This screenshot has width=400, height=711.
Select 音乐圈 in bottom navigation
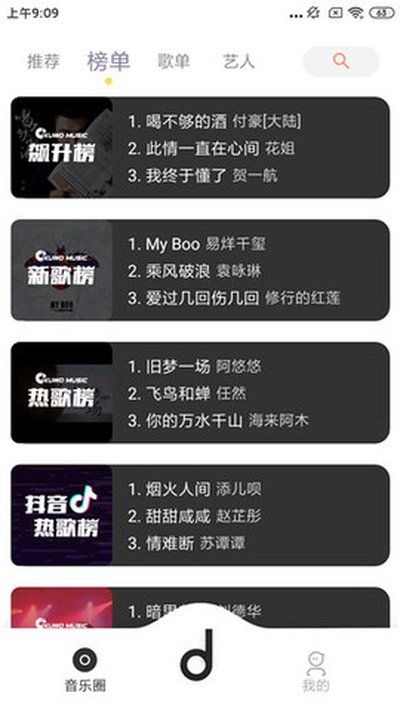85,670
